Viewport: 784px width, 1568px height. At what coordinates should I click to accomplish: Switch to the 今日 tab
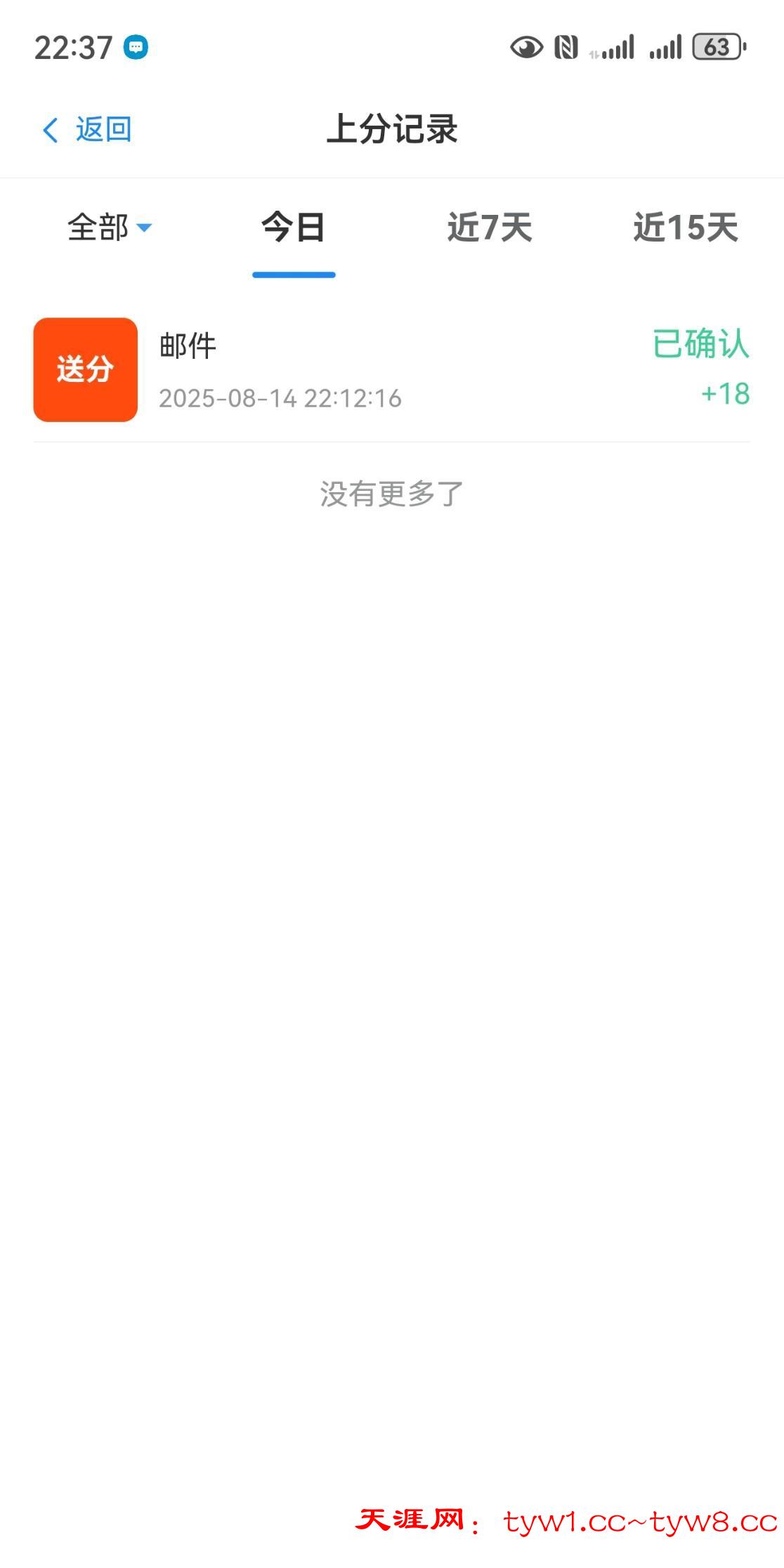[x=293, y=228]
